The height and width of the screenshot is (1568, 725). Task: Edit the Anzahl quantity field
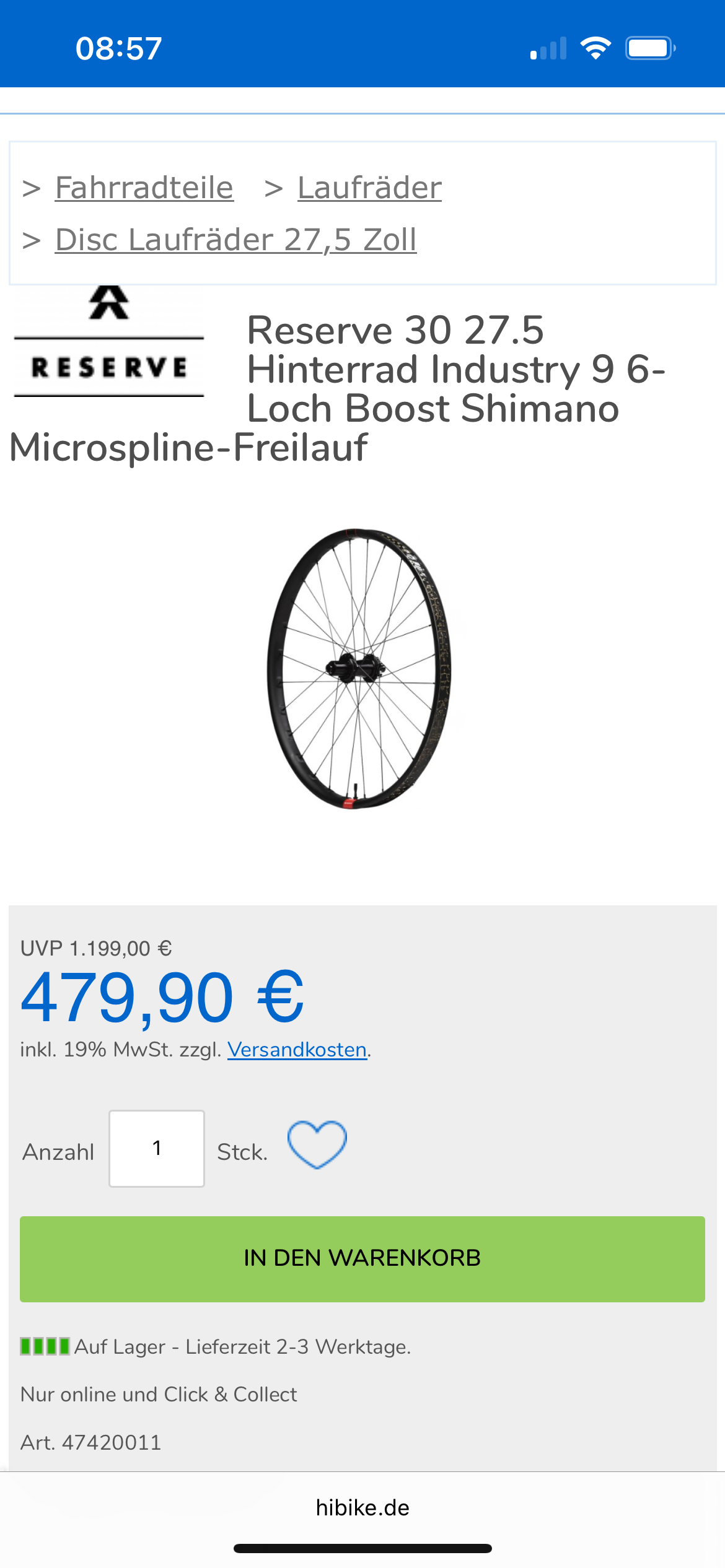click(157, 1149)
